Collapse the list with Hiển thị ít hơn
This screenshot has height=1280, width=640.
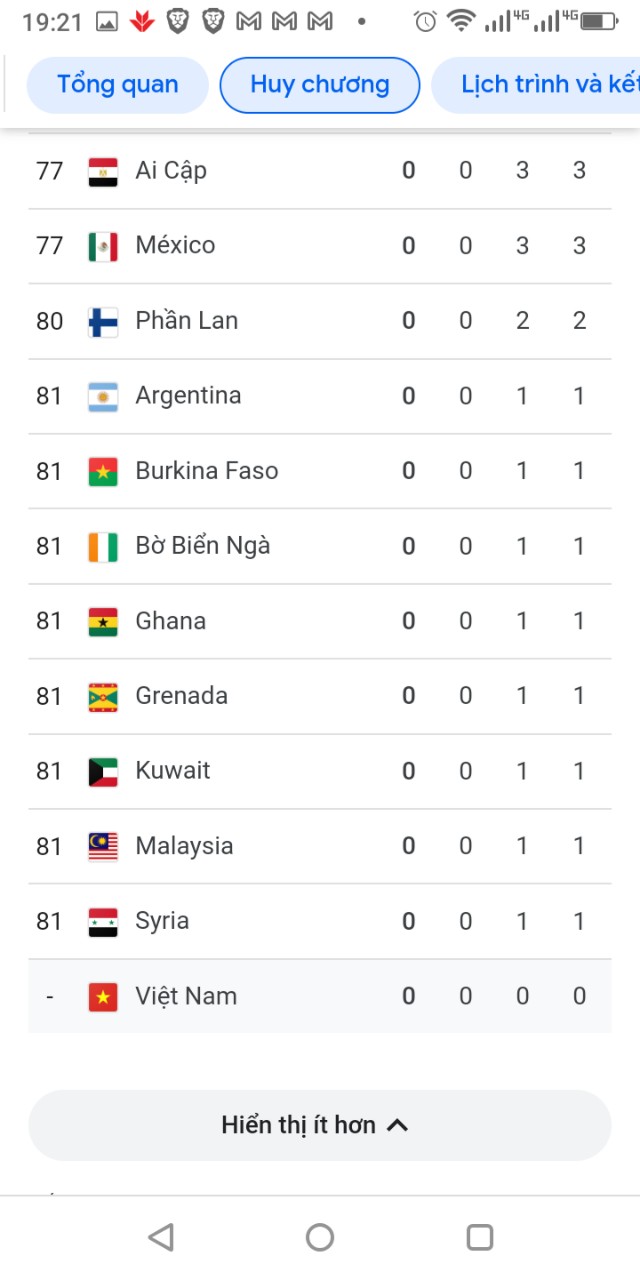[x=319, y=1125]
